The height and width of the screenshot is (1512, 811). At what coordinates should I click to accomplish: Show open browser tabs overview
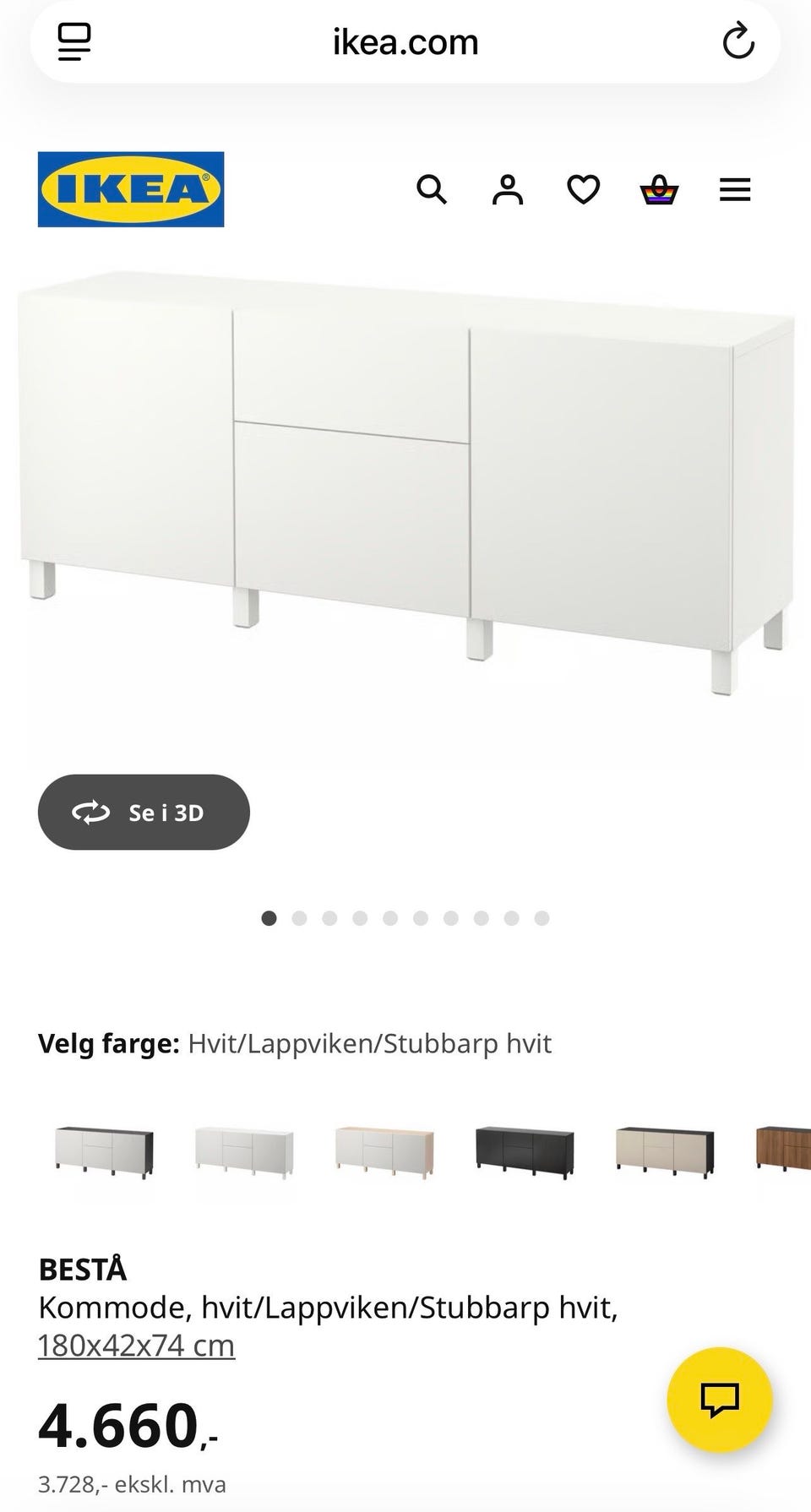(74, 41)
